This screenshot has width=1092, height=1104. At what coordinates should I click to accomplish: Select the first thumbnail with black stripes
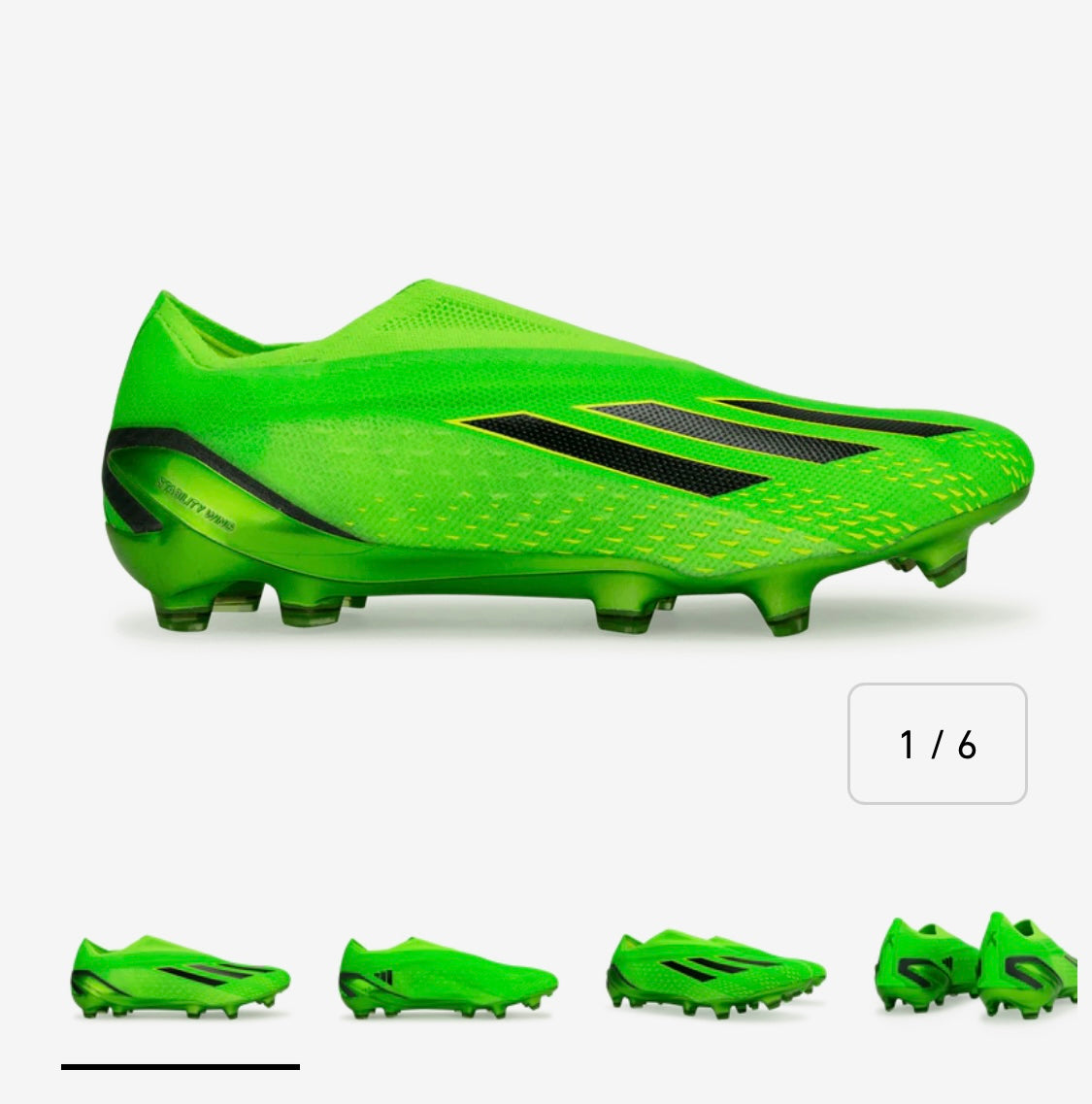pyautogui.click(x=180, y=976)
